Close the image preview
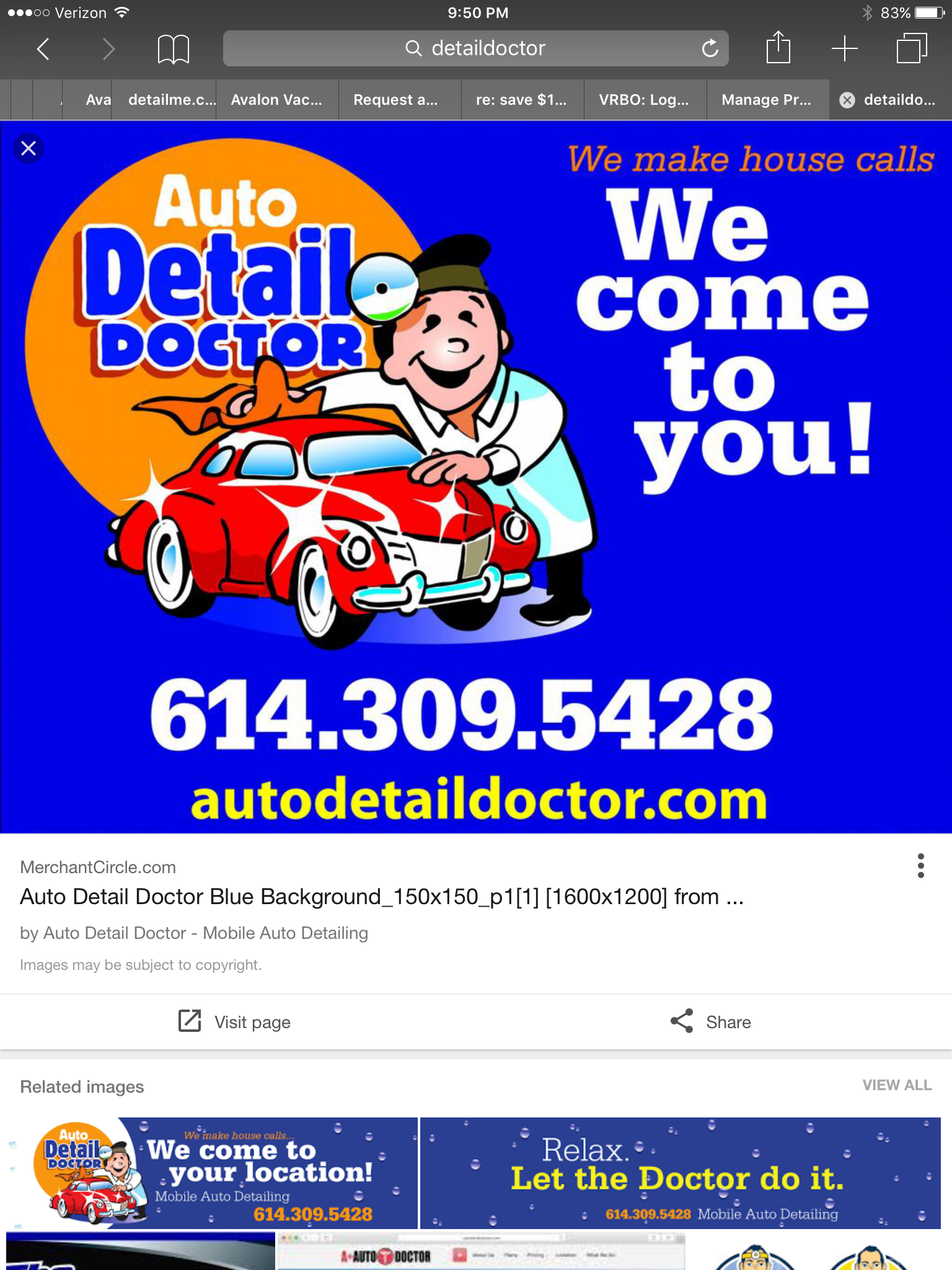The width and height of the screenshot is (952, 1270). click(29, 148)
